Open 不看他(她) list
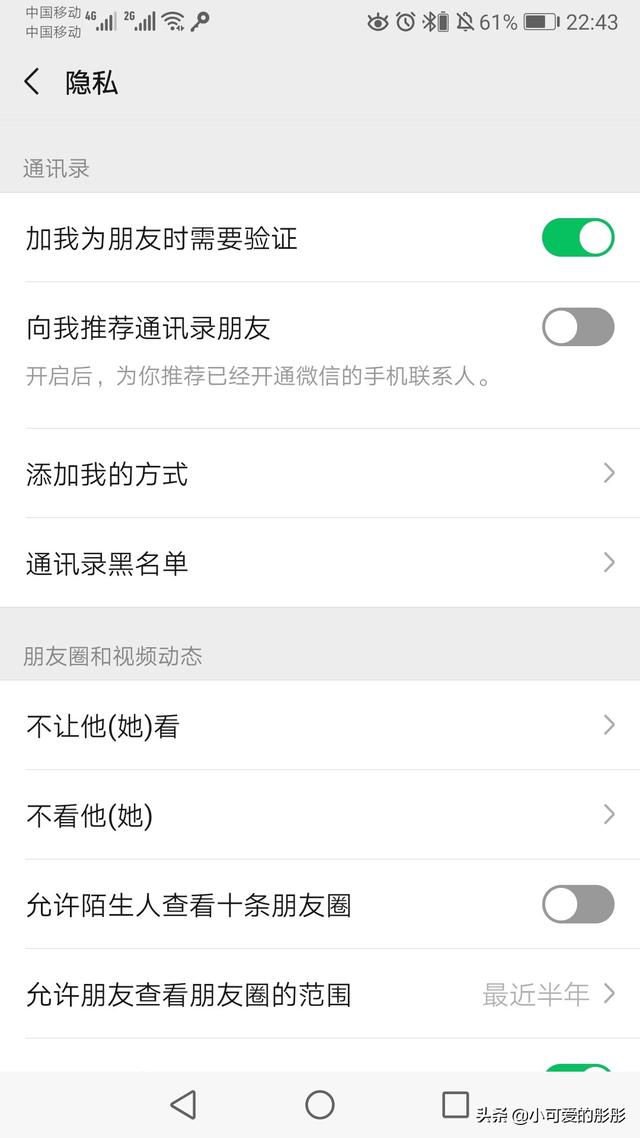Screen dimensions: 640x1138 (320, 815)
